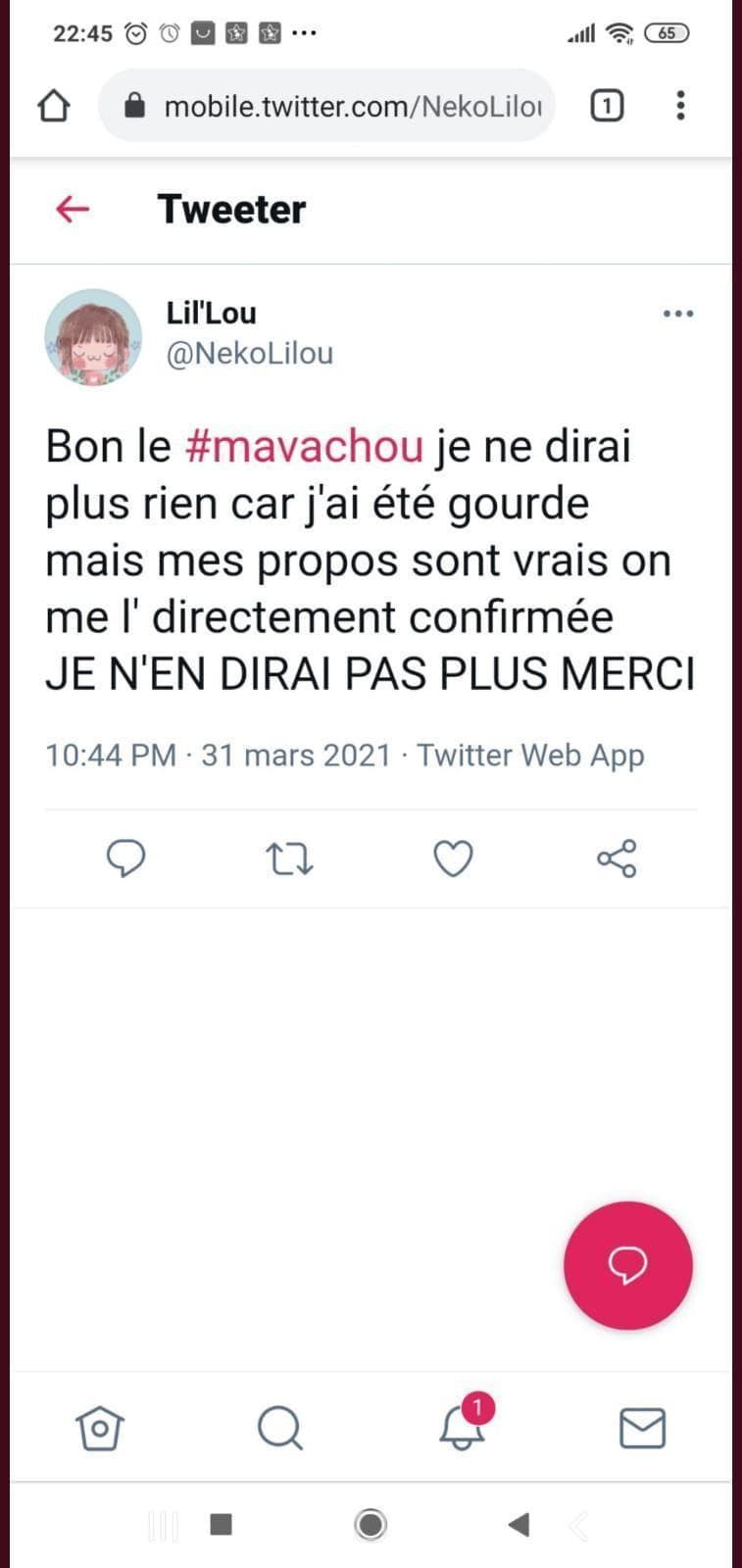
Task: Open the direct messages tab
Action: 643,1428
